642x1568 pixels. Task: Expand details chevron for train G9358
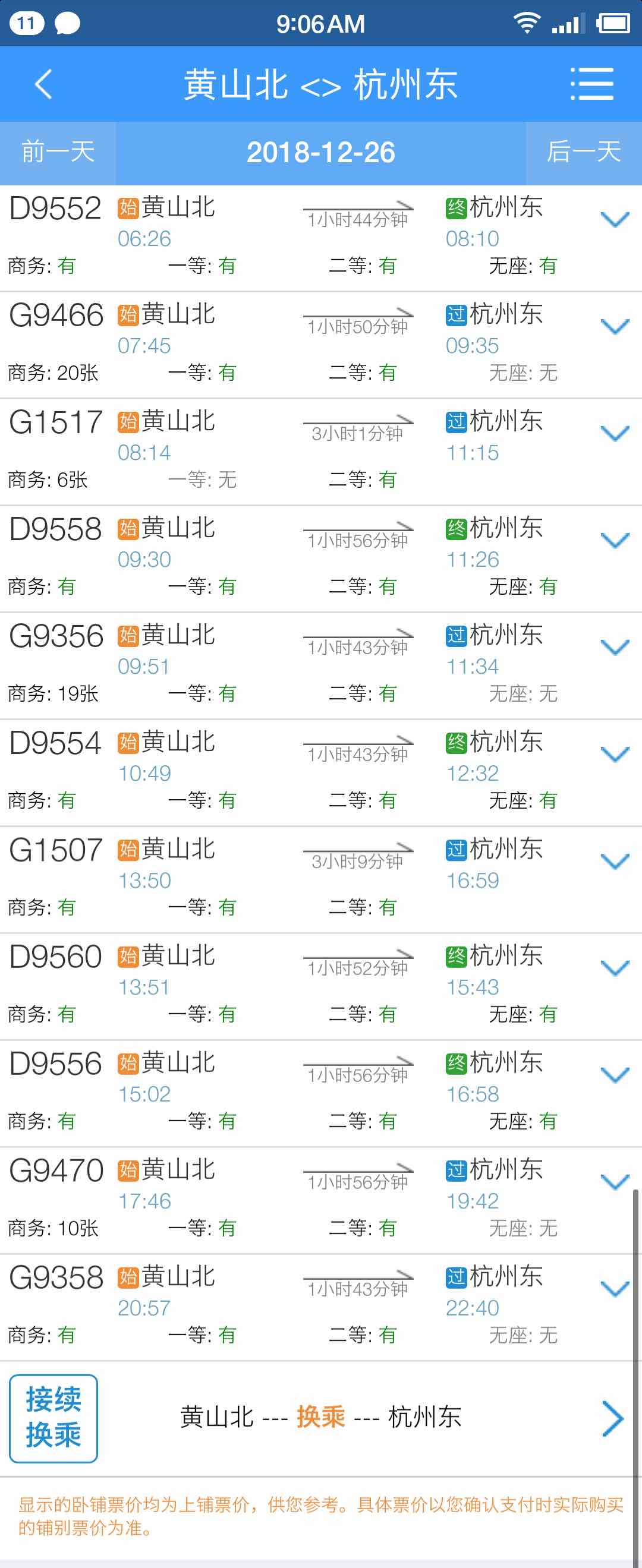(614, 1289)
